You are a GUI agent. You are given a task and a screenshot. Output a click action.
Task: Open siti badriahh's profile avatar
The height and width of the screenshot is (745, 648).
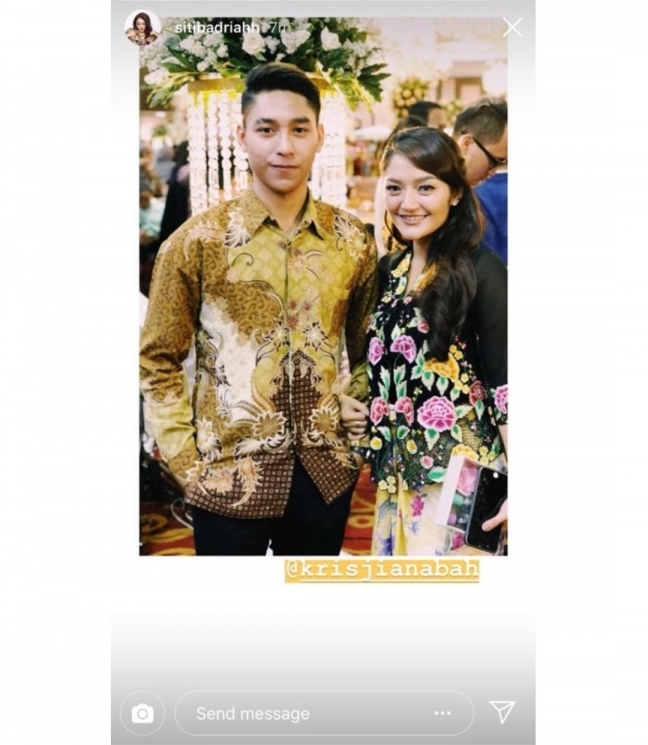coord(142,28)
